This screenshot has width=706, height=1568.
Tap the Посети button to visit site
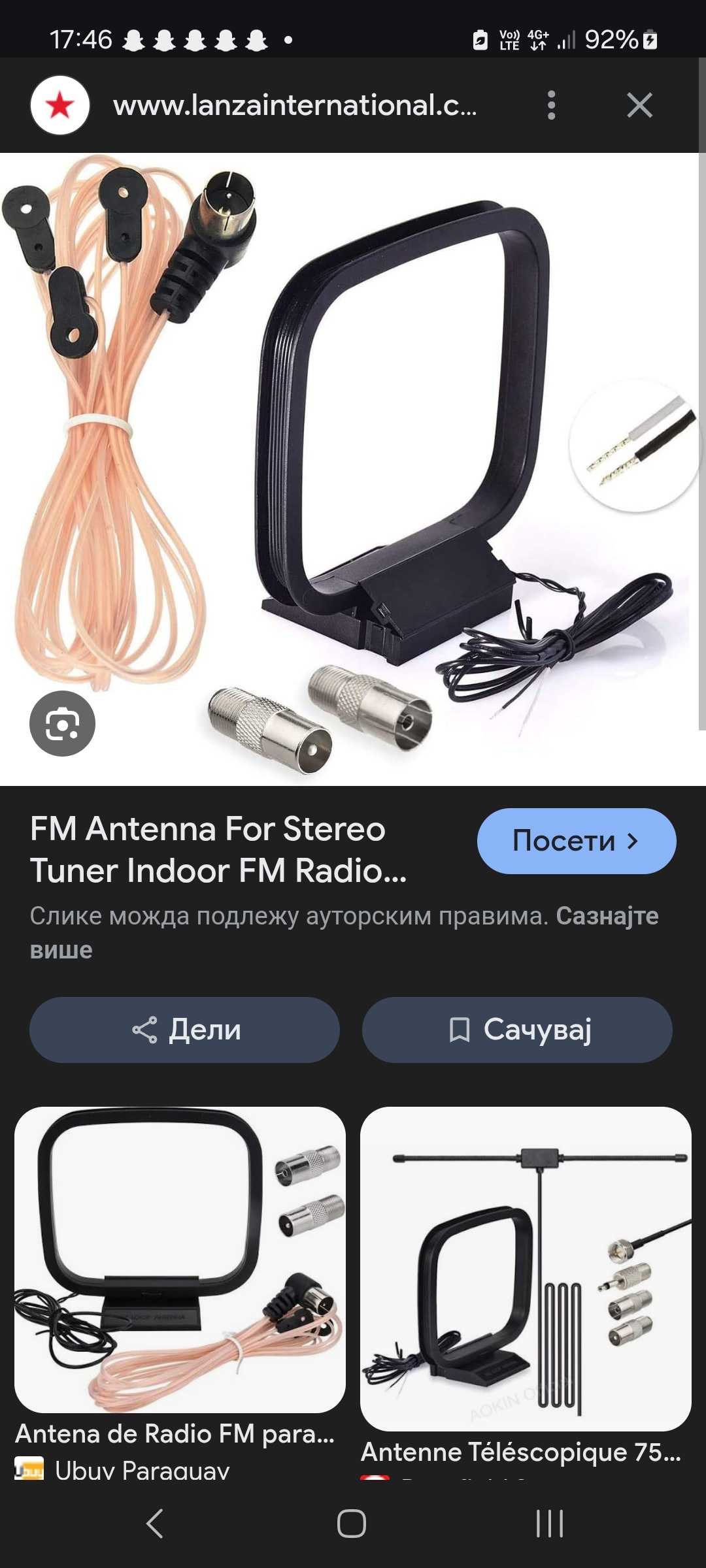pyautogui.click(x=576, y=841)
